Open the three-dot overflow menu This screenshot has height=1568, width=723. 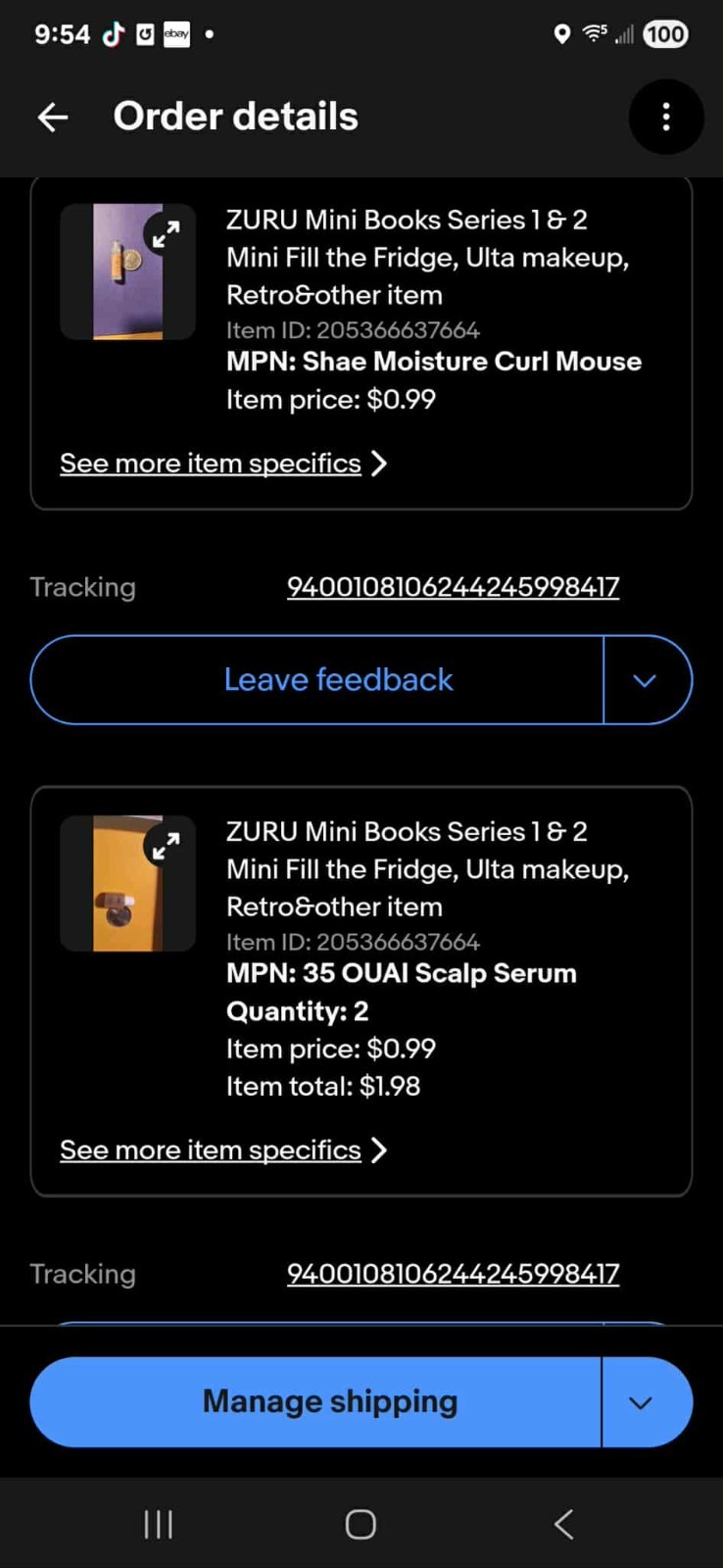coord(666,118)
